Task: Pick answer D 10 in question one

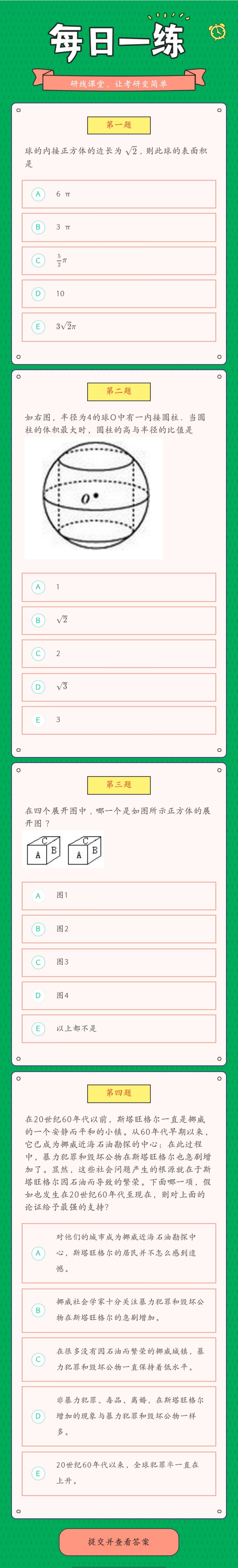Action: [x=119, y=293]
